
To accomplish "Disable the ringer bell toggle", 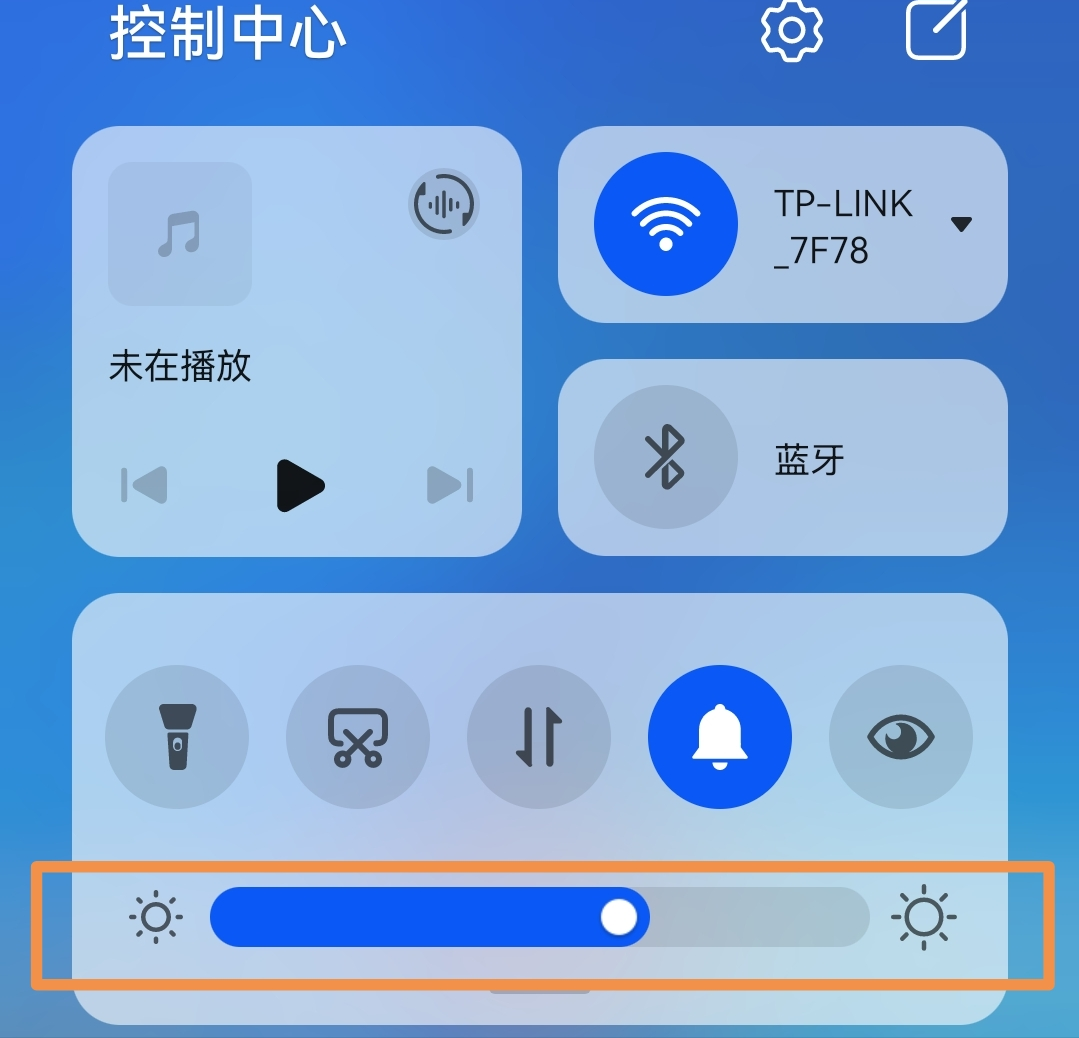I will point(720,737).
